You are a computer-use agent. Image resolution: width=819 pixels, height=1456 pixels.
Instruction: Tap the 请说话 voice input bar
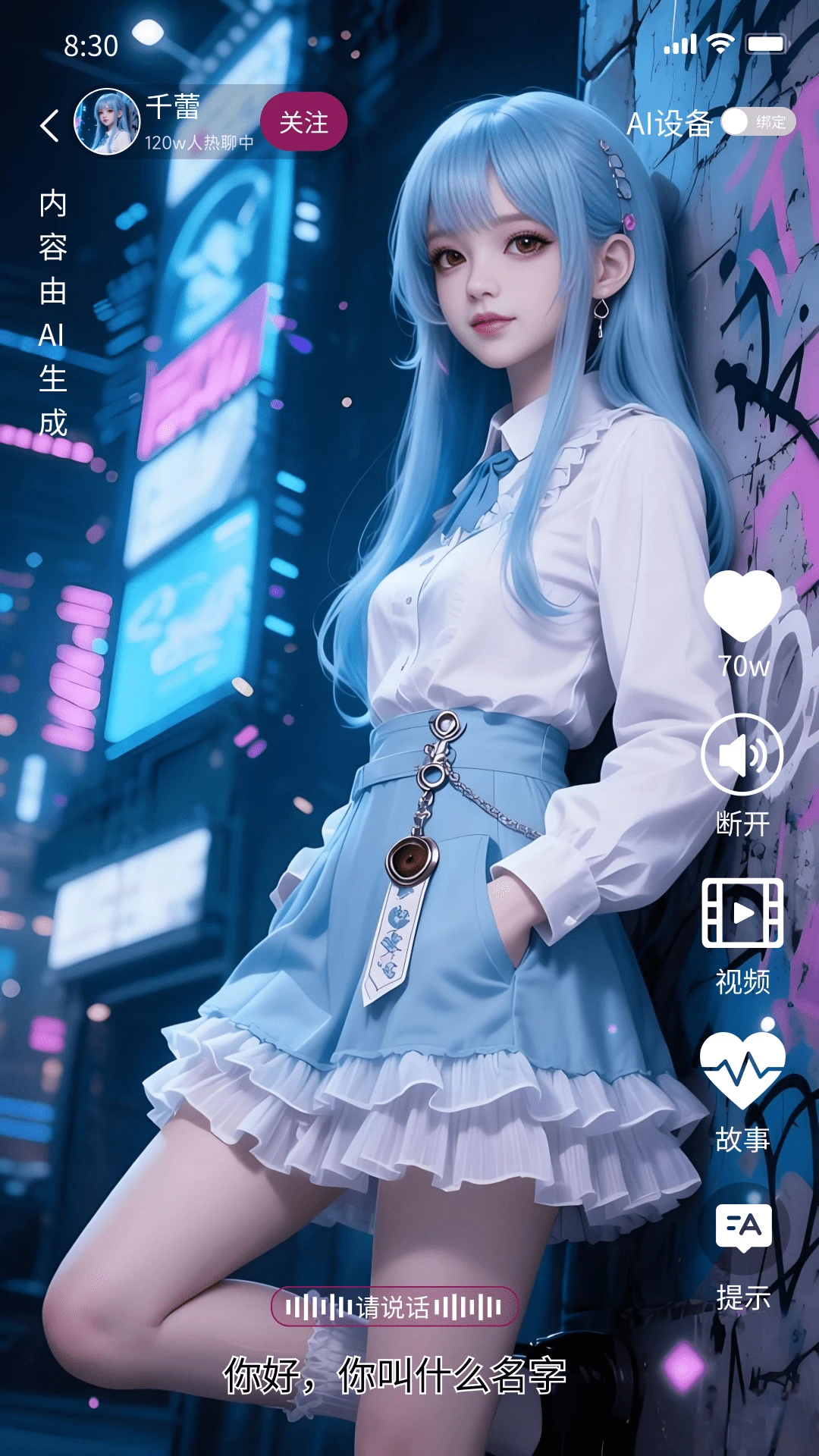pyautogui.click(x=394, y=1307)
